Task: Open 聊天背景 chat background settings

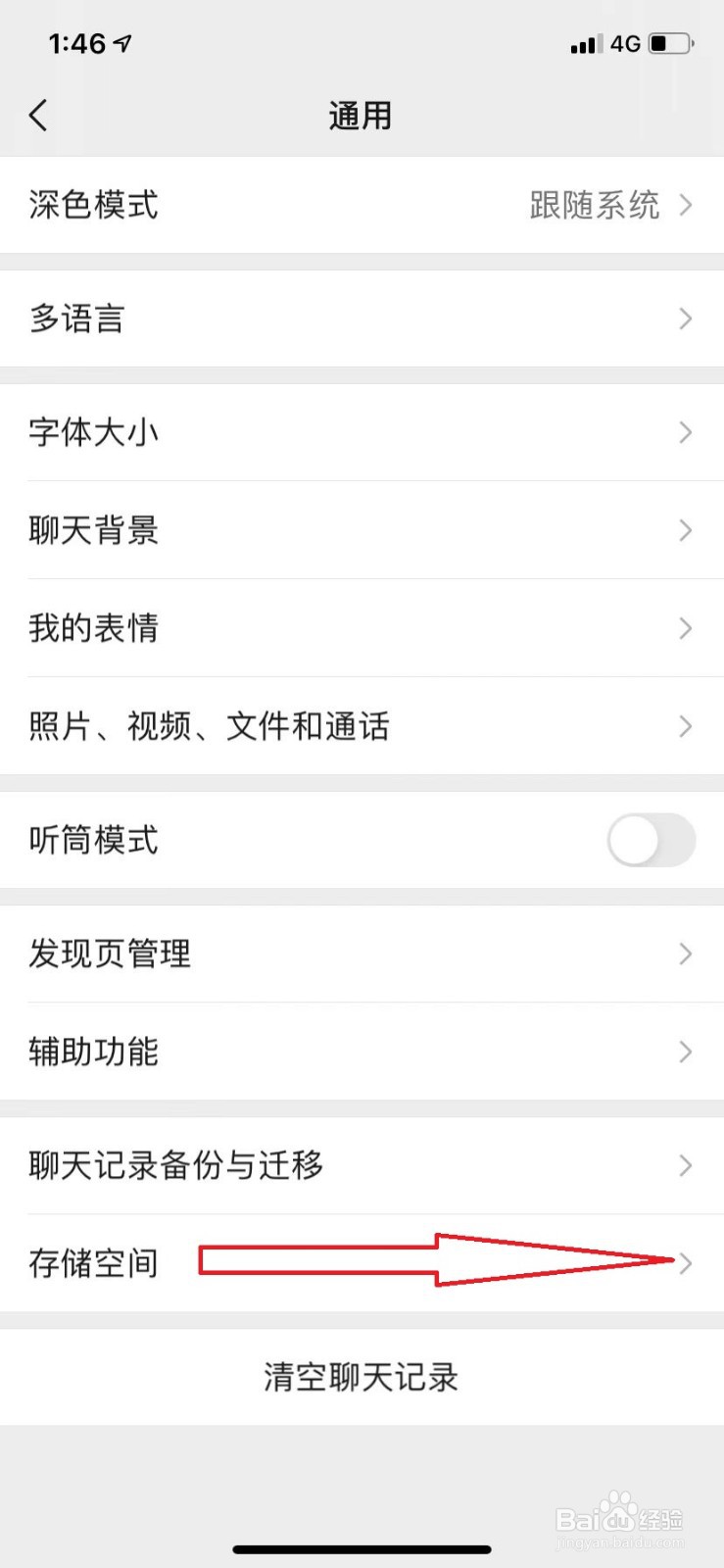Action: click(362, 530)
